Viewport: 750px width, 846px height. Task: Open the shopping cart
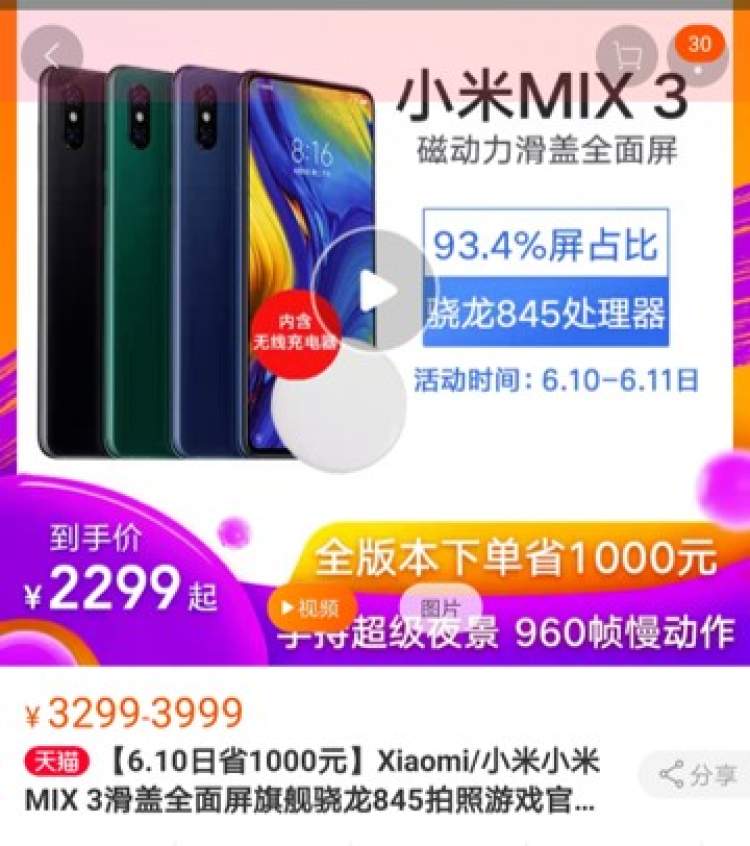tap(627, 54)
